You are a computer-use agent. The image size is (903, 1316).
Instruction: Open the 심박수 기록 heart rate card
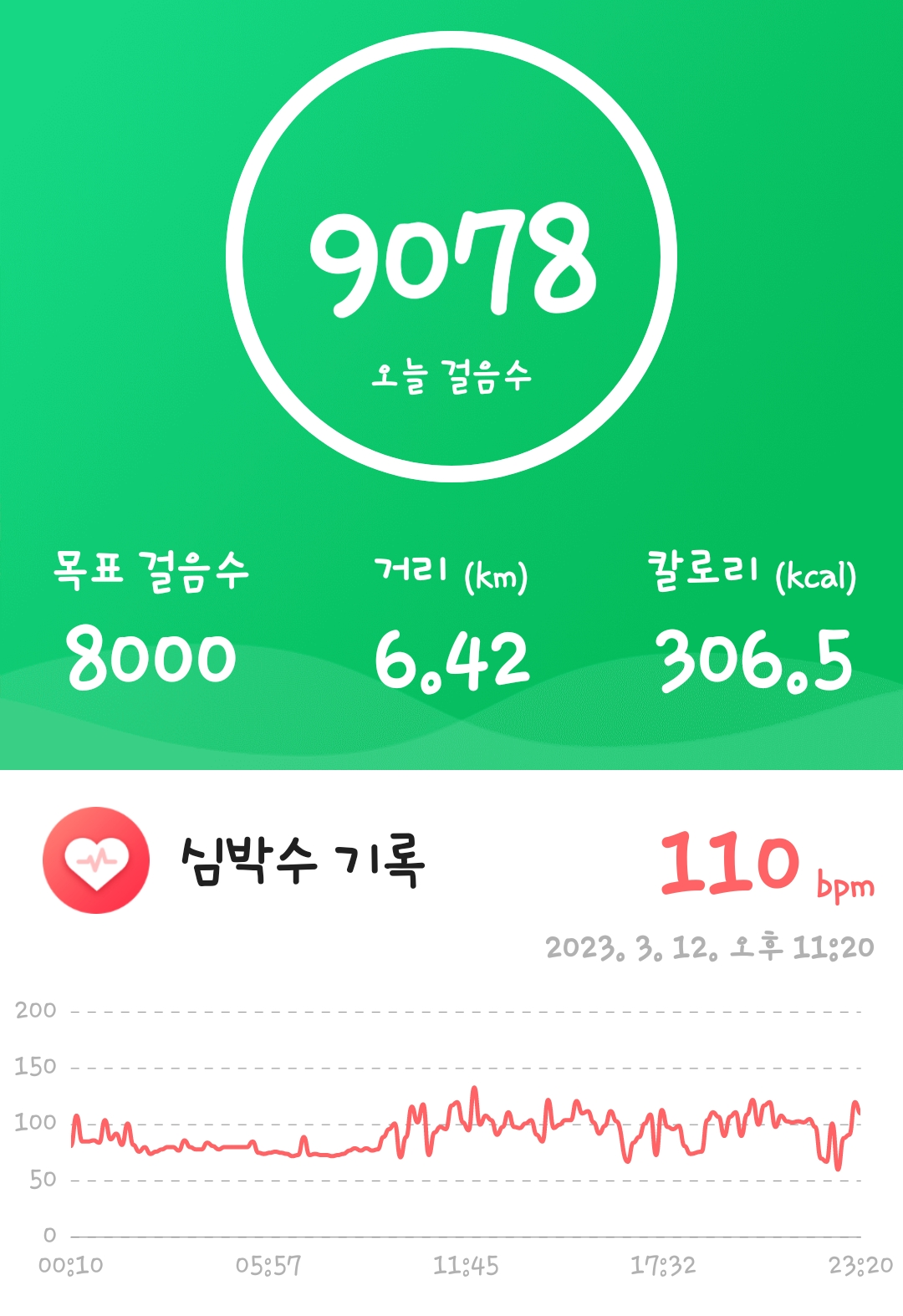click(x=303, y=860)
